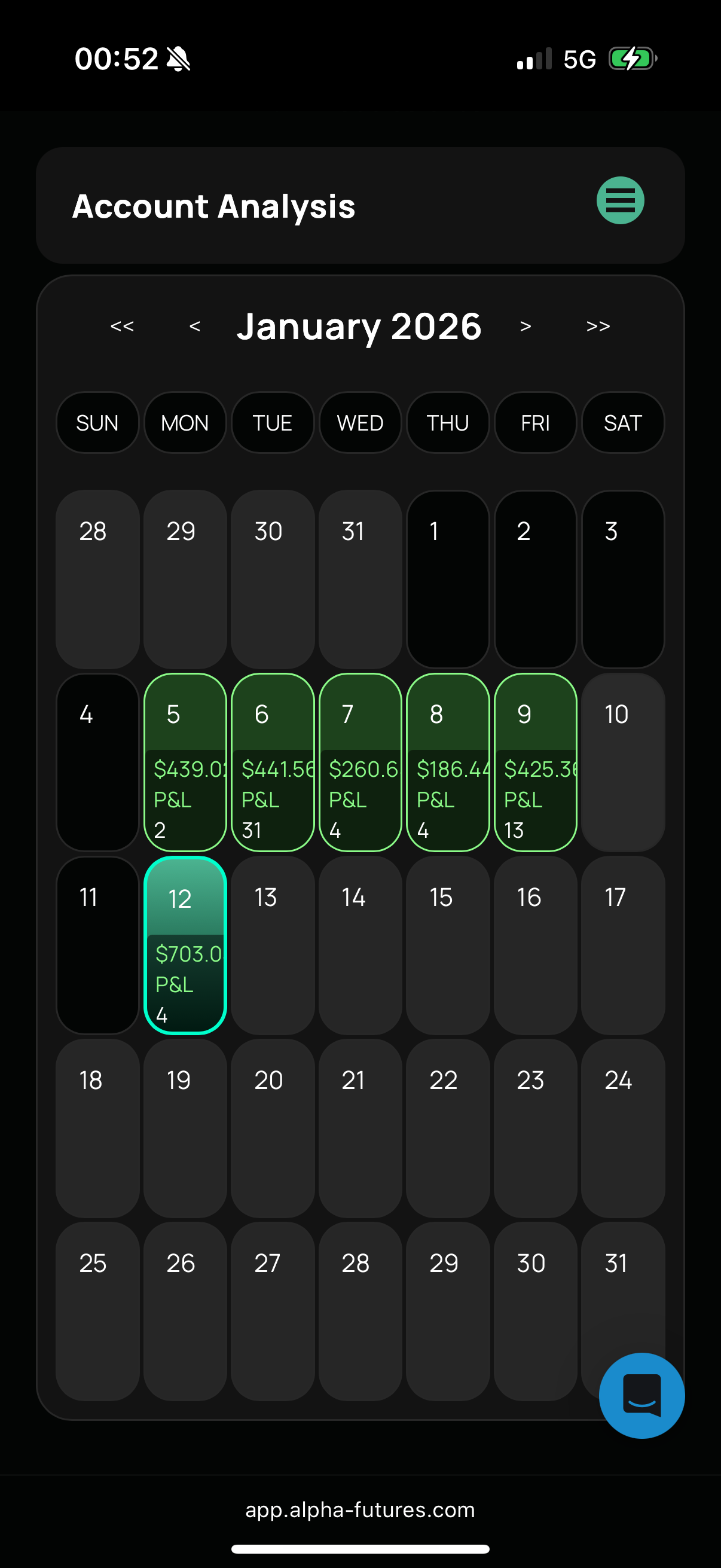This screenshot has height=1568, width=721.
Task: Open the hamburger menu button
Action: pyautogui.click(x=620, y=200)
